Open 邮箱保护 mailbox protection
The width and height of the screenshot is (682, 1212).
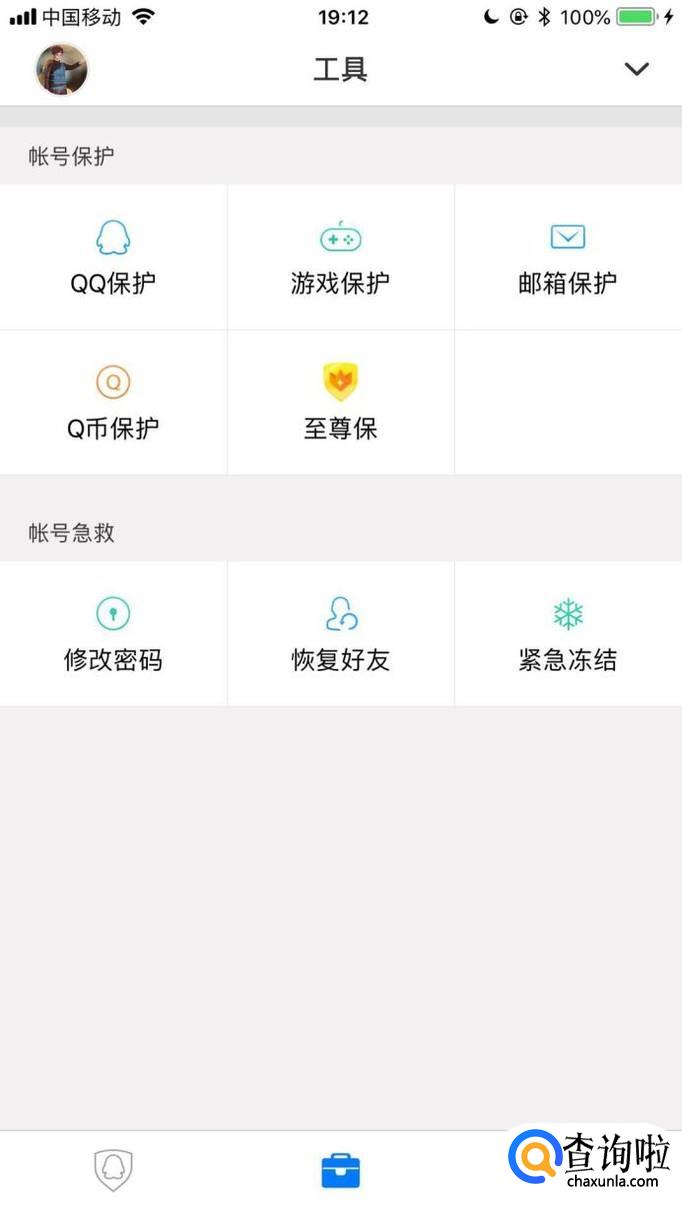click(x=567, y=258)
